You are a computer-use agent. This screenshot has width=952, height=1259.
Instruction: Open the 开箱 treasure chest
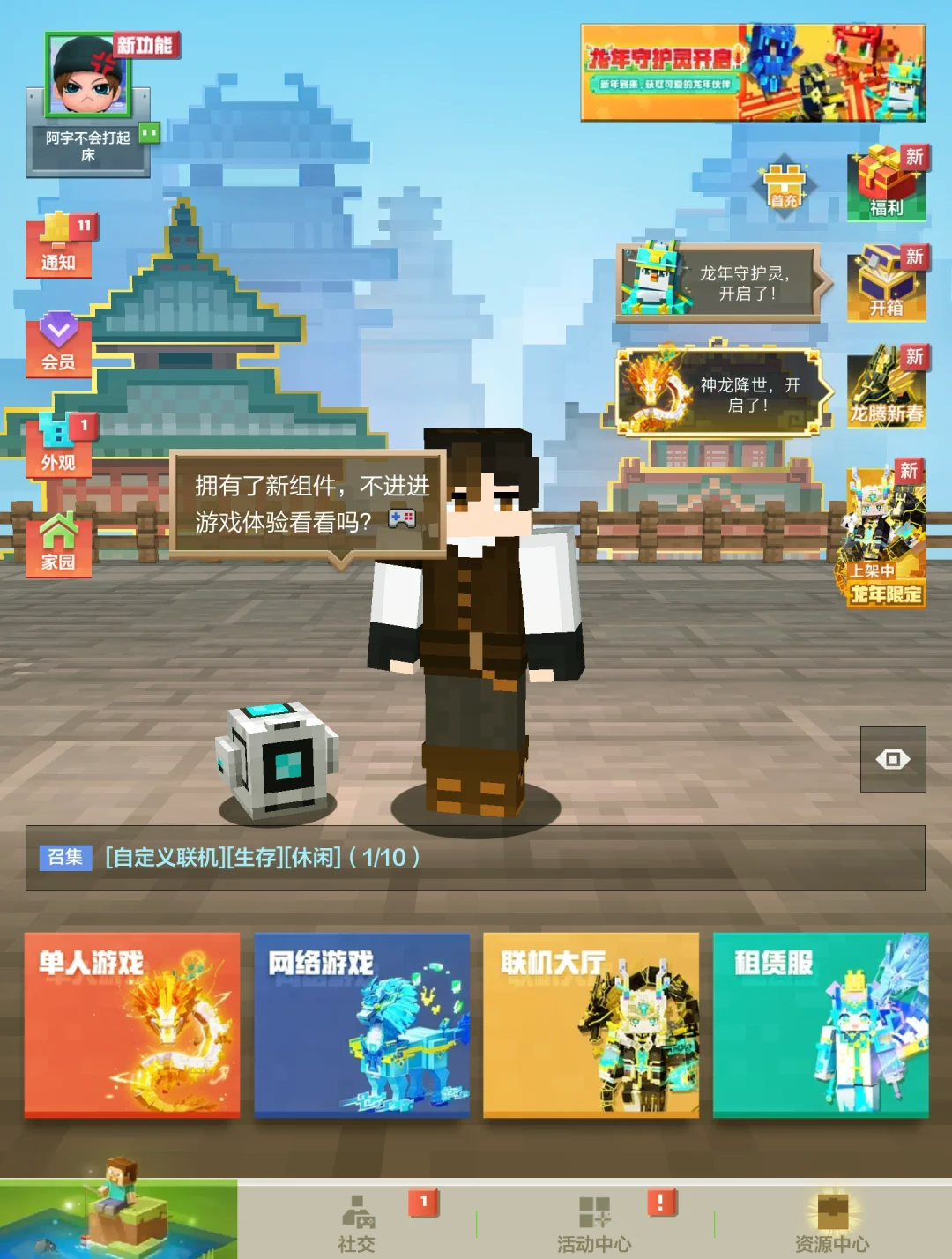pos(886,284)
